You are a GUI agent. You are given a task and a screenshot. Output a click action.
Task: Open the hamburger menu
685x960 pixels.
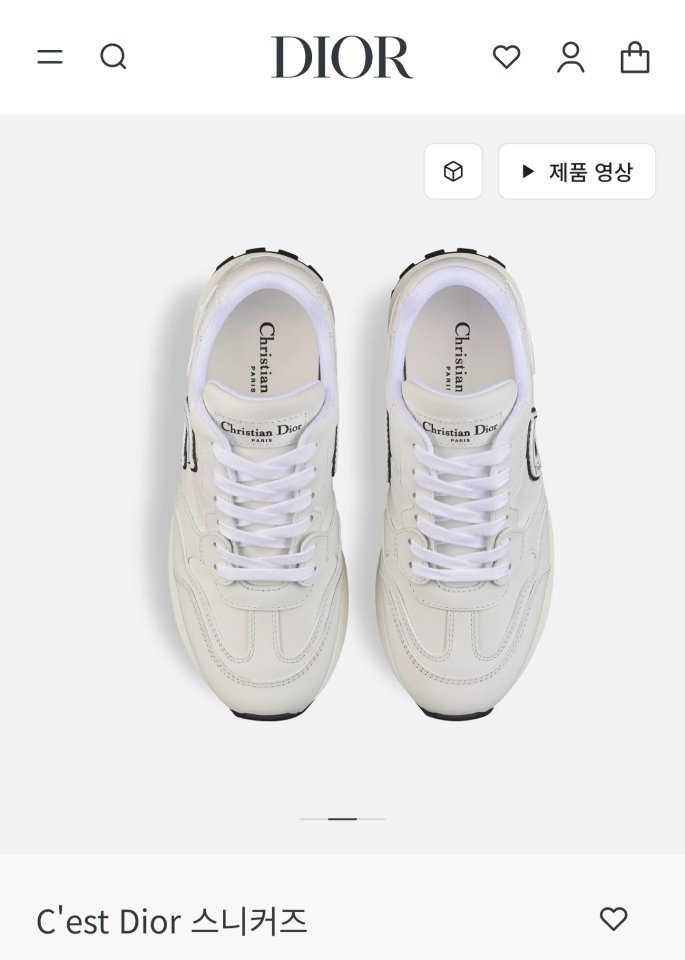[x=50, y=58]
